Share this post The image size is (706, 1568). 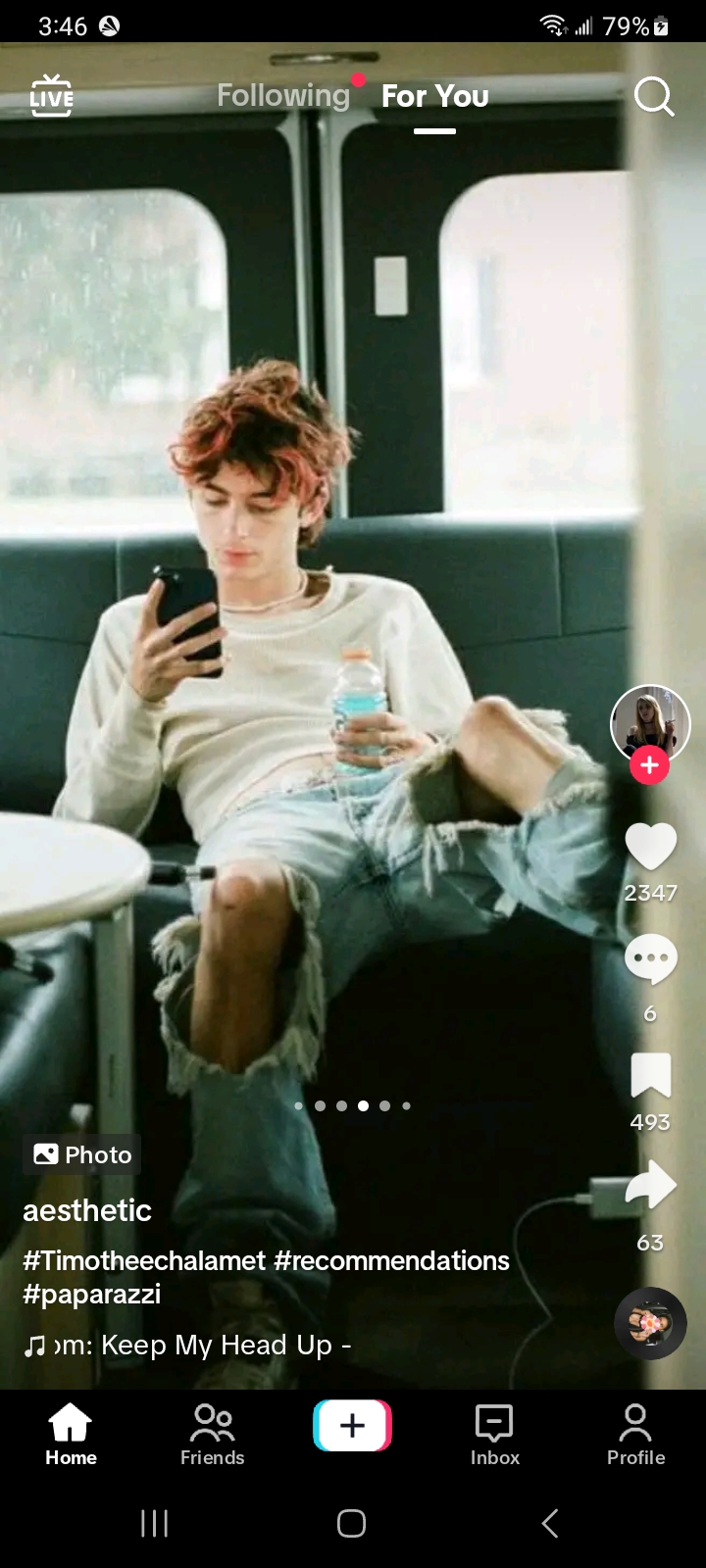[x=650, y=1186]
